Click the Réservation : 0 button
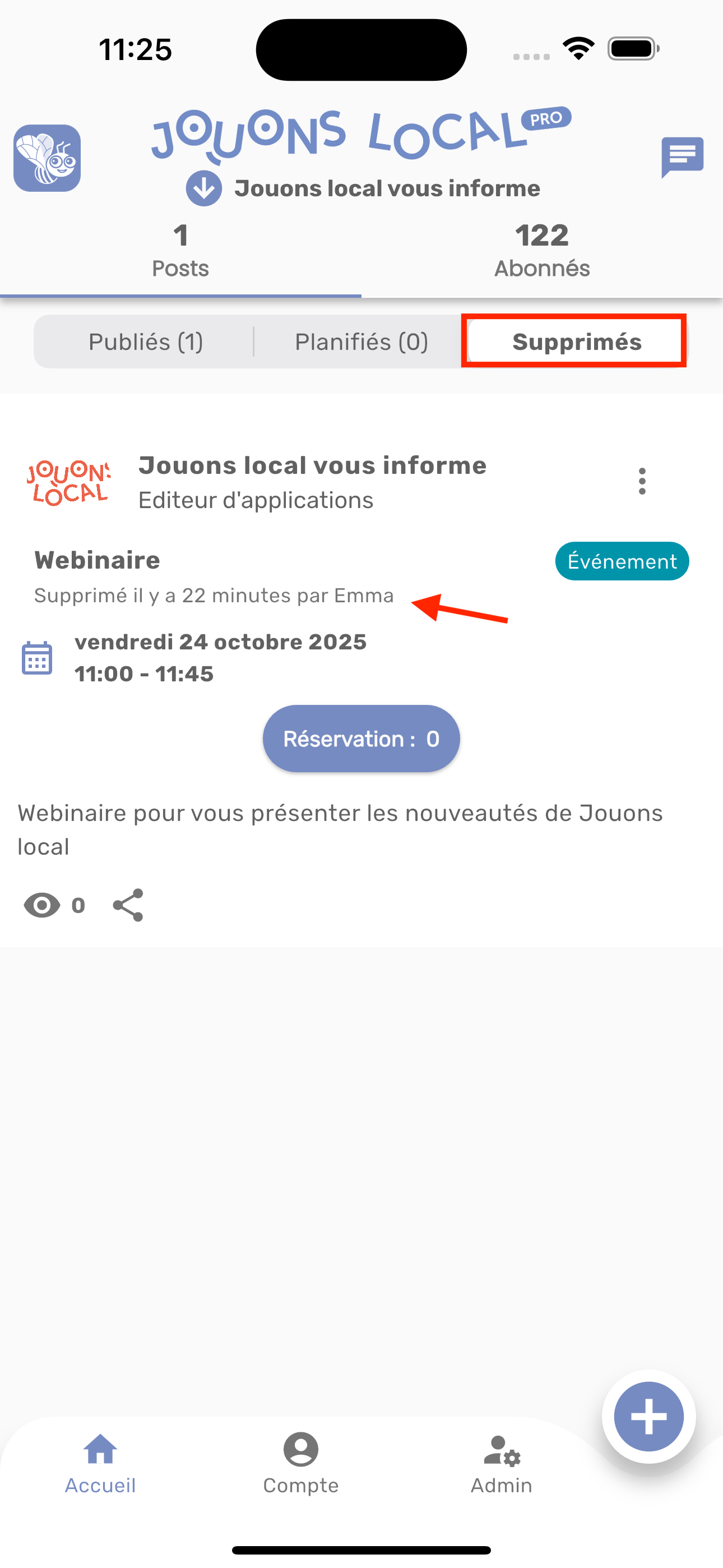Image resolution: width=723 pixels, height=1568 pixels. point(361,738)
